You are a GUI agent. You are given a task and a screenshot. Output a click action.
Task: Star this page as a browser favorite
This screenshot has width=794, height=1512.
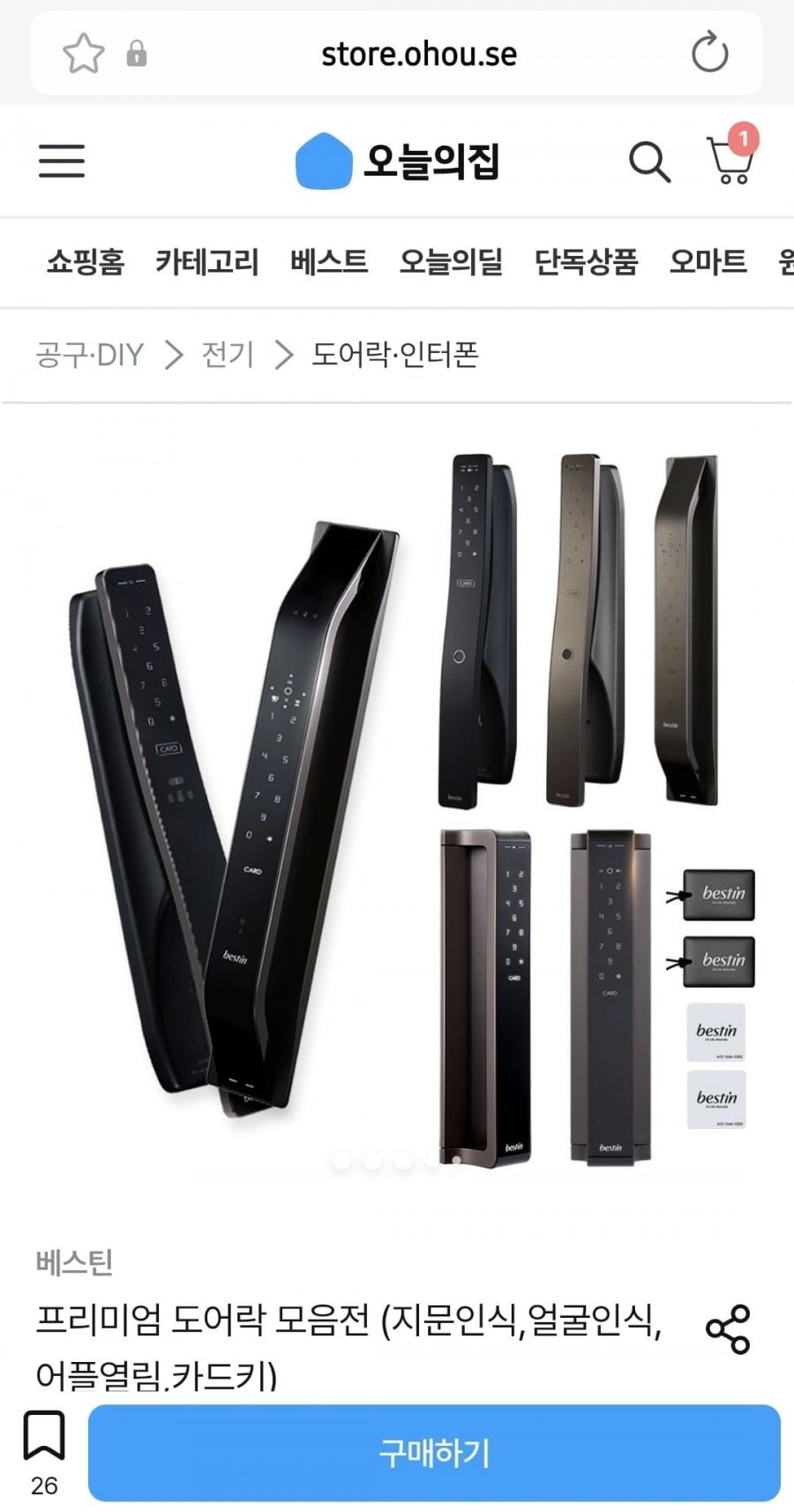click(83, 53)
